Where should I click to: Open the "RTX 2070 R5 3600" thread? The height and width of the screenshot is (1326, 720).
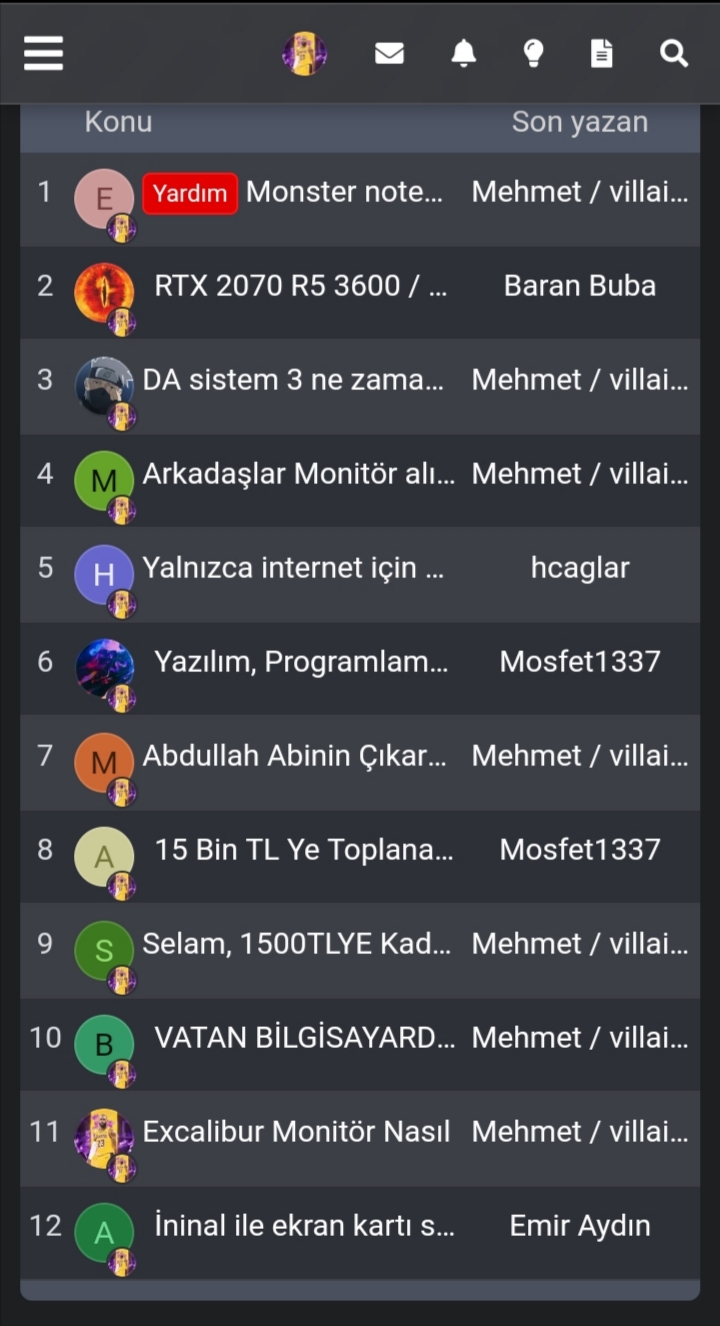pos(300,286)
